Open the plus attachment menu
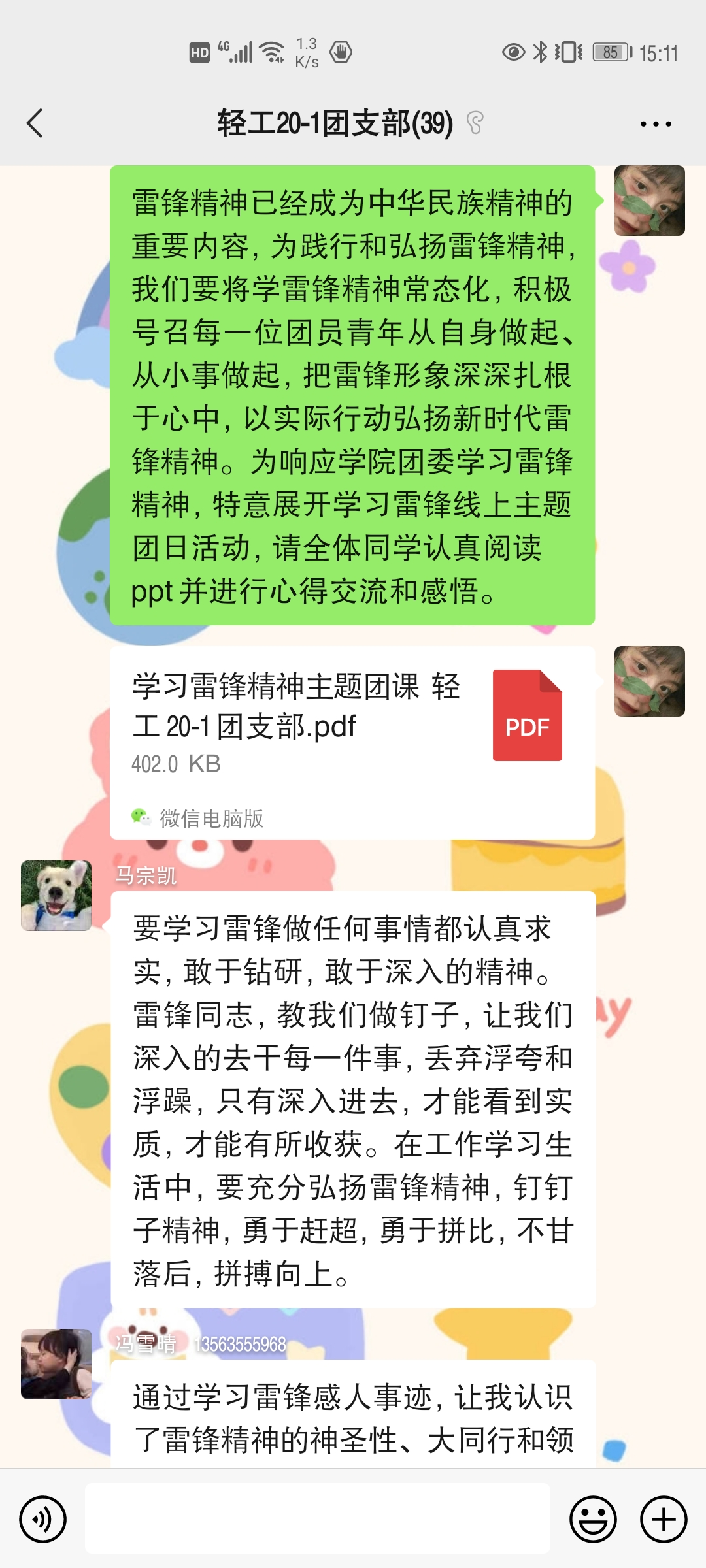The height and width of the screenshot is (1568, 706). pyautogui.click(x=664, y=1519)
